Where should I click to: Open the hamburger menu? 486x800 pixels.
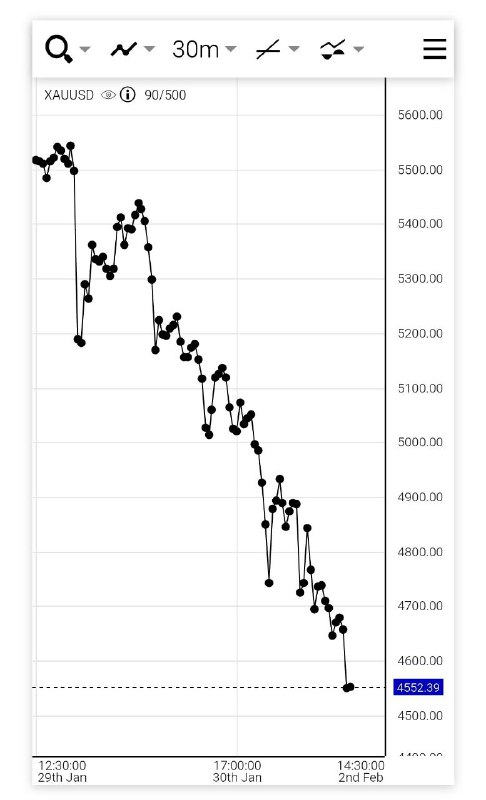pos(434,49)
